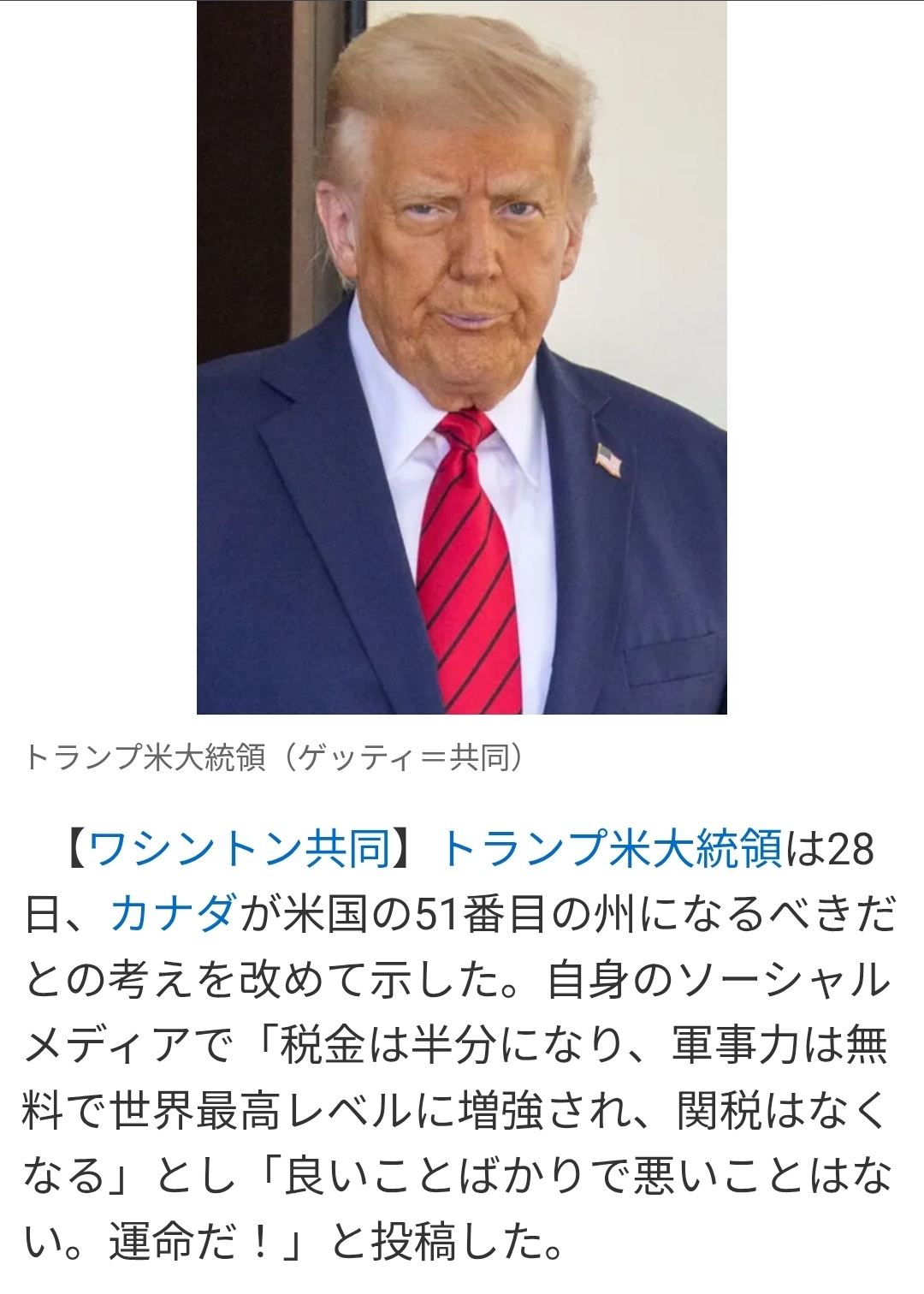This screenshot has width=924, height=1294.
Task: Enlarge the article photo
Action: (461, 358)
